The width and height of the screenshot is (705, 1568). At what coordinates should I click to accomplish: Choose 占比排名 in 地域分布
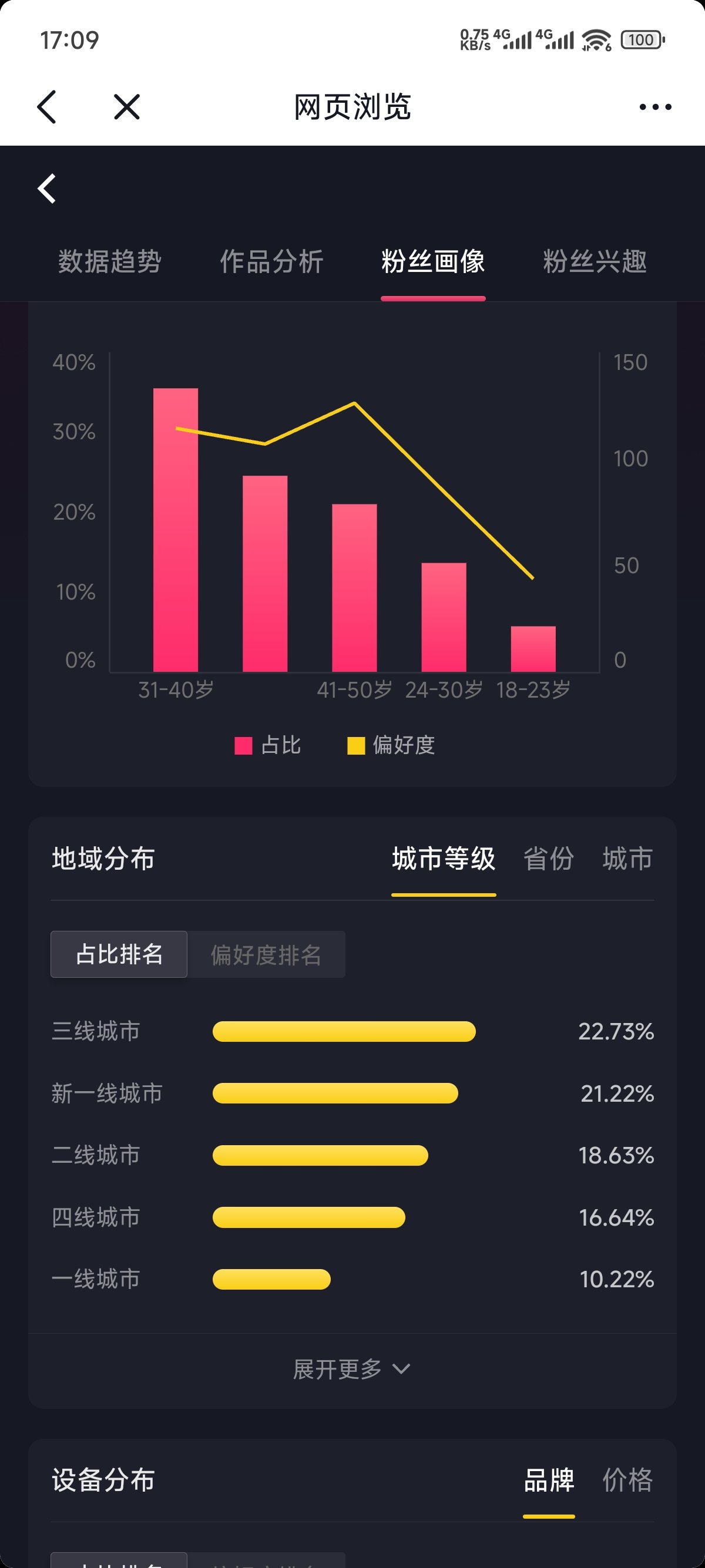(x=119, y=954)
